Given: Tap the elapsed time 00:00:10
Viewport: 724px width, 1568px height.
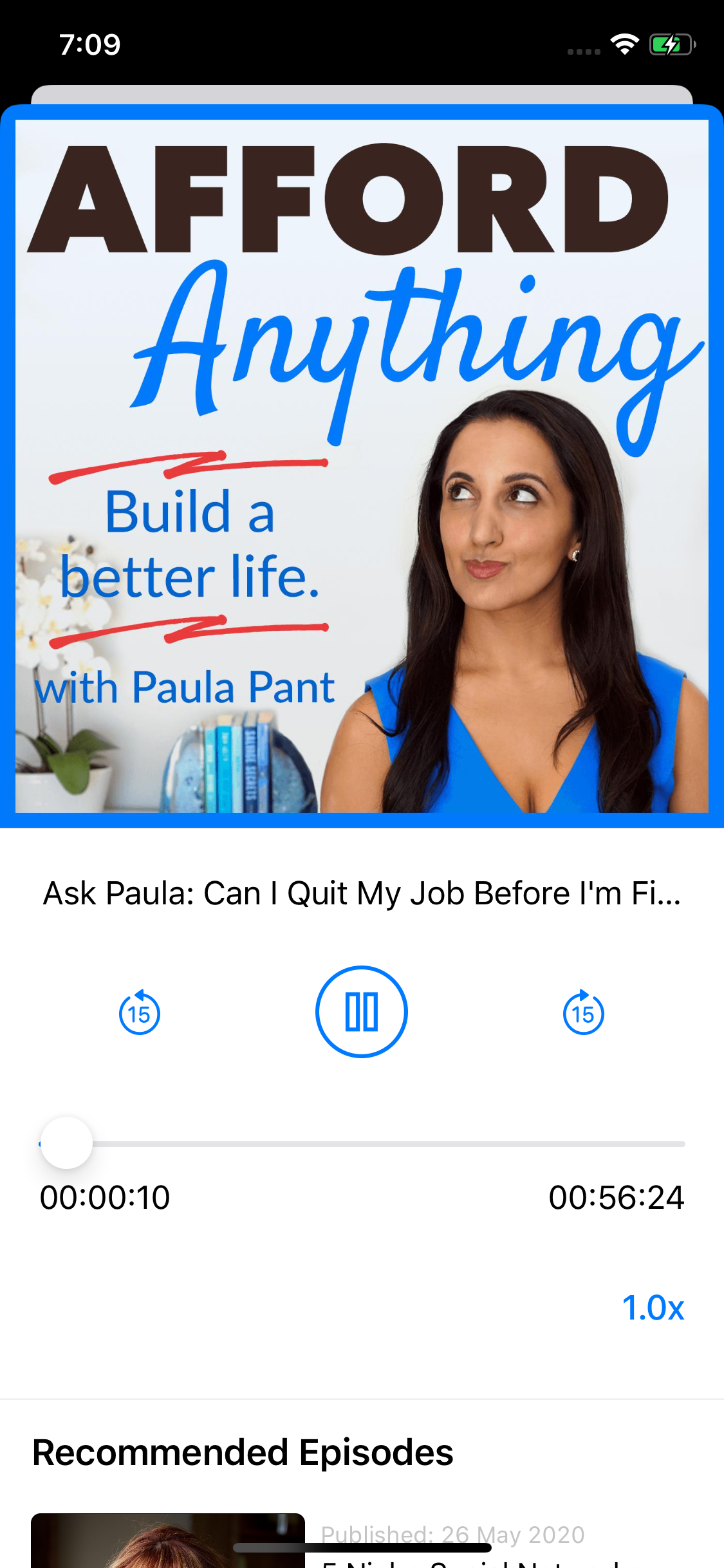Looking at the screenshot, I should pyautogui.click(x=105, y=1197).
